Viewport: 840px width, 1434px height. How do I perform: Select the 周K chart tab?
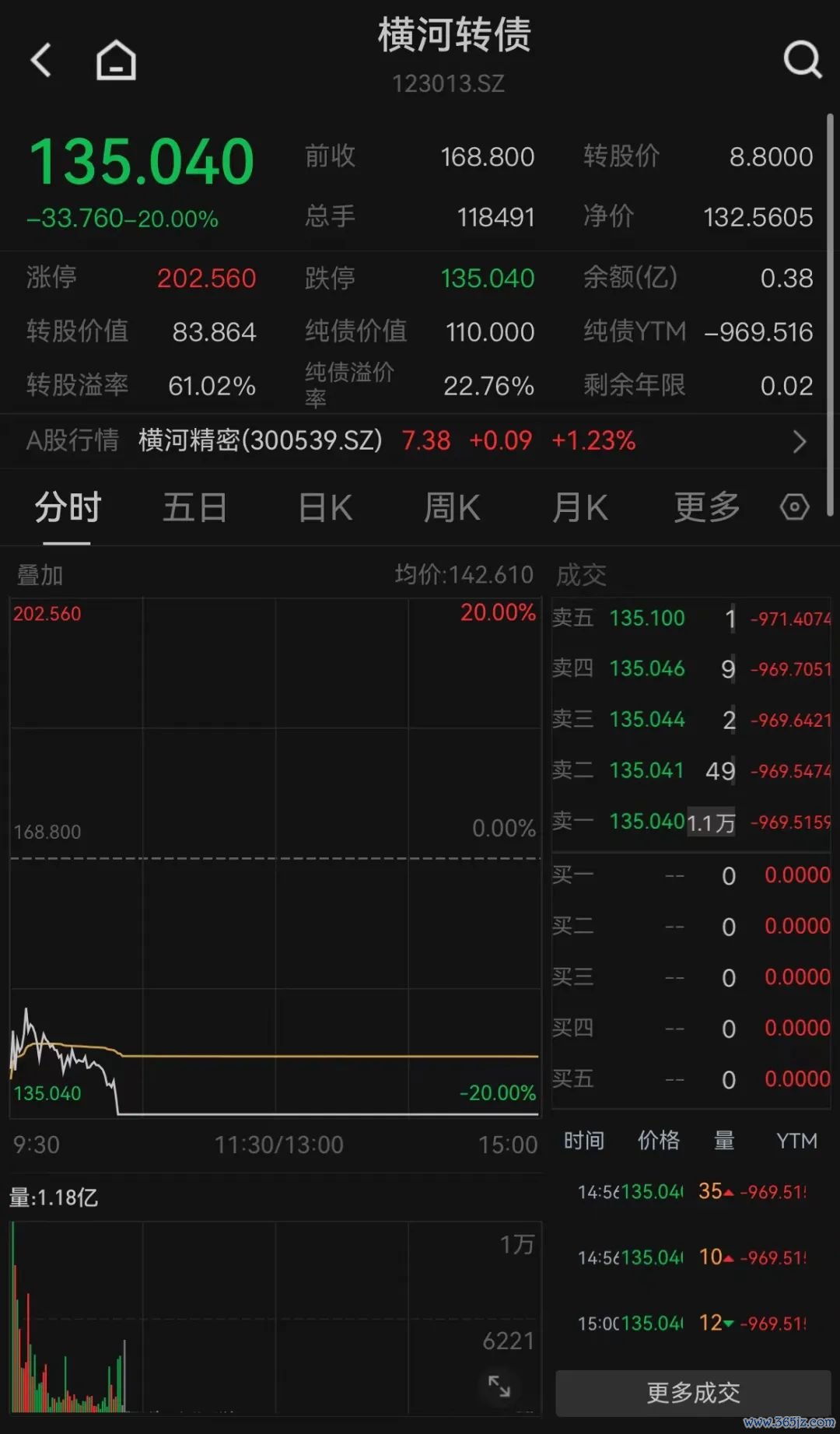[x=452, y=508]
